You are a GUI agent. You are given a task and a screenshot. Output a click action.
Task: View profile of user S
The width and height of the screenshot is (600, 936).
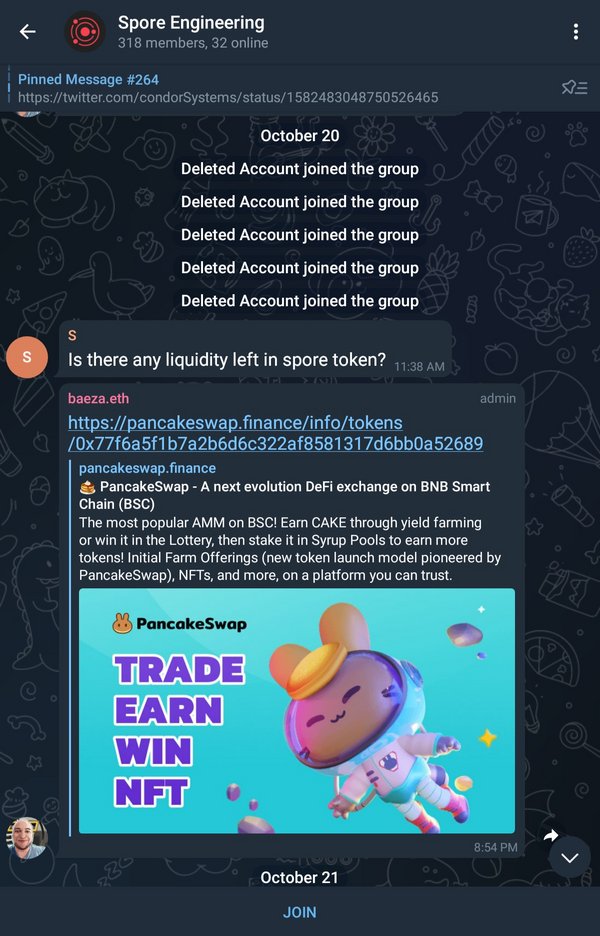click(x=27, y=357)
